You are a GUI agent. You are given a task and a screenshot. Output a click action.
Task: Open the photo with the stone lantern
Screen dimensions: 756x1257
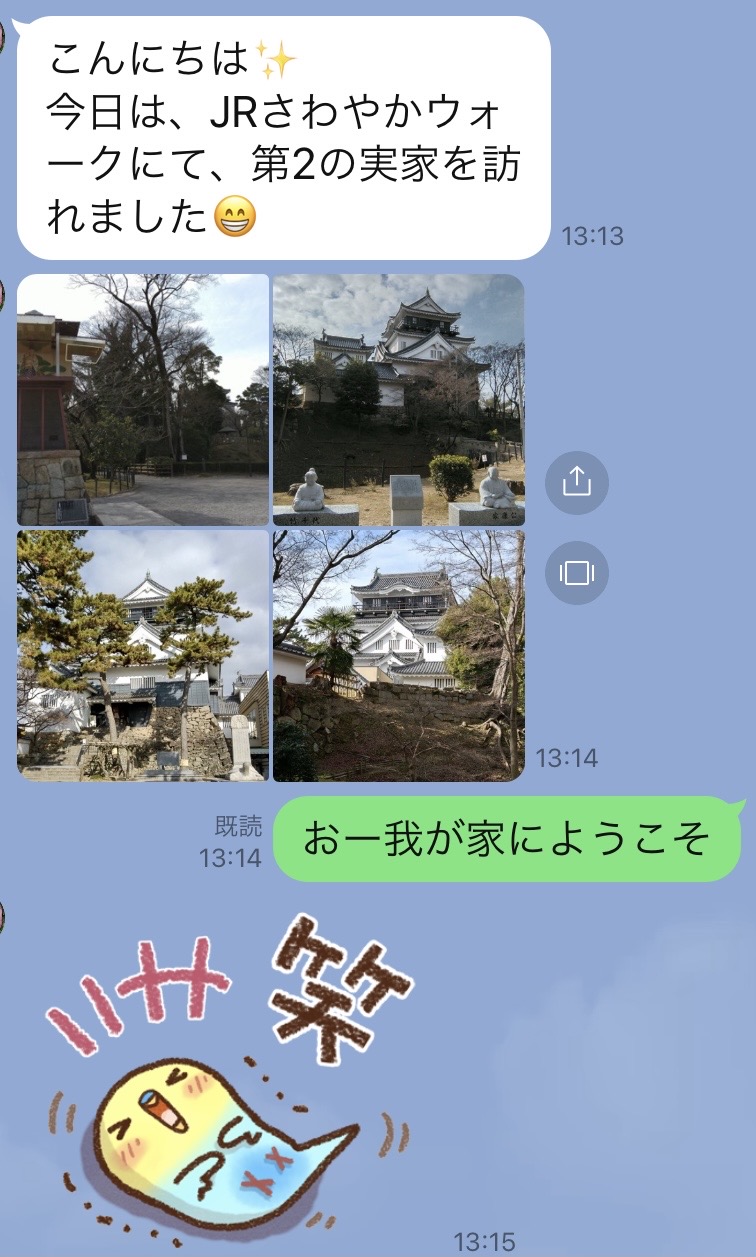143,400
